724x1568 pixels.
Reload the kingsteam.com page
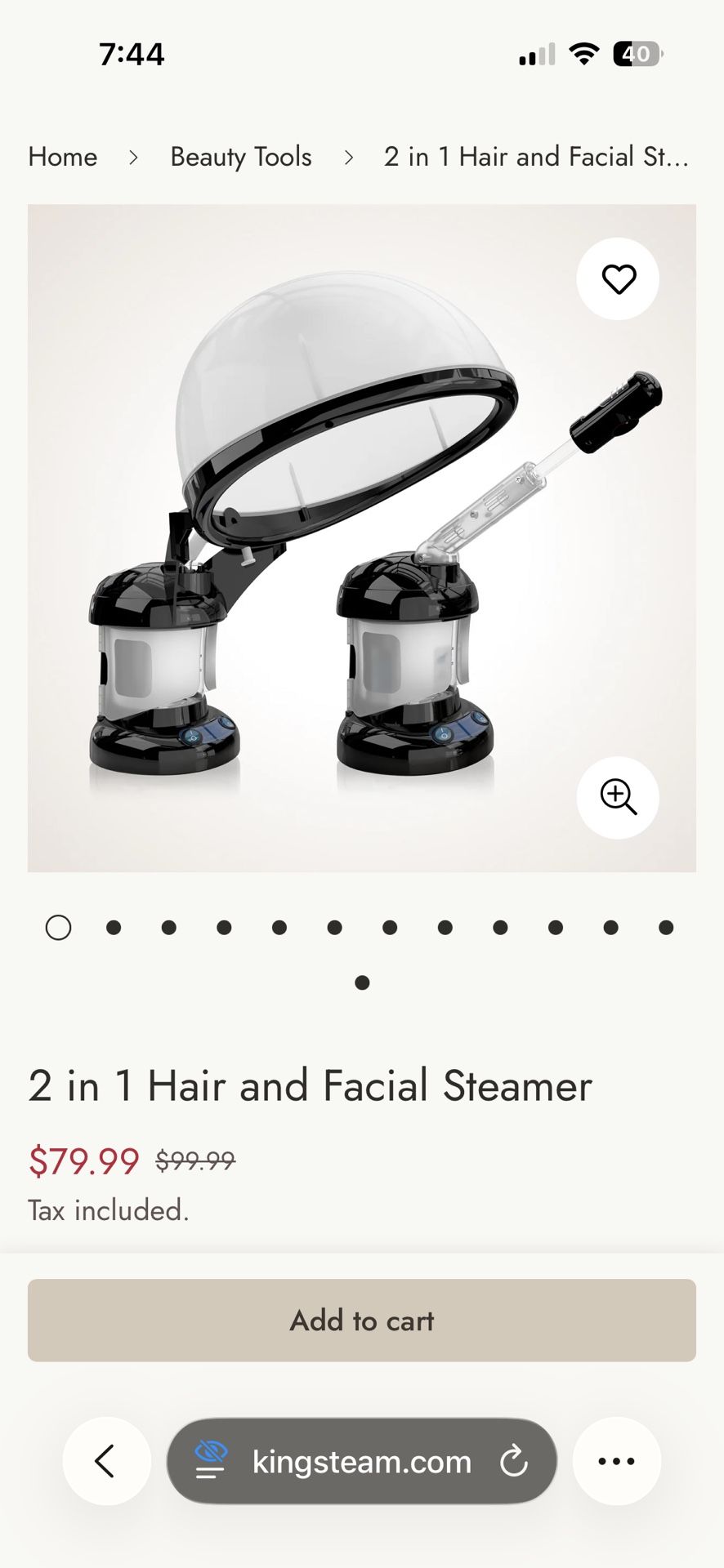tap(514, 1461)
